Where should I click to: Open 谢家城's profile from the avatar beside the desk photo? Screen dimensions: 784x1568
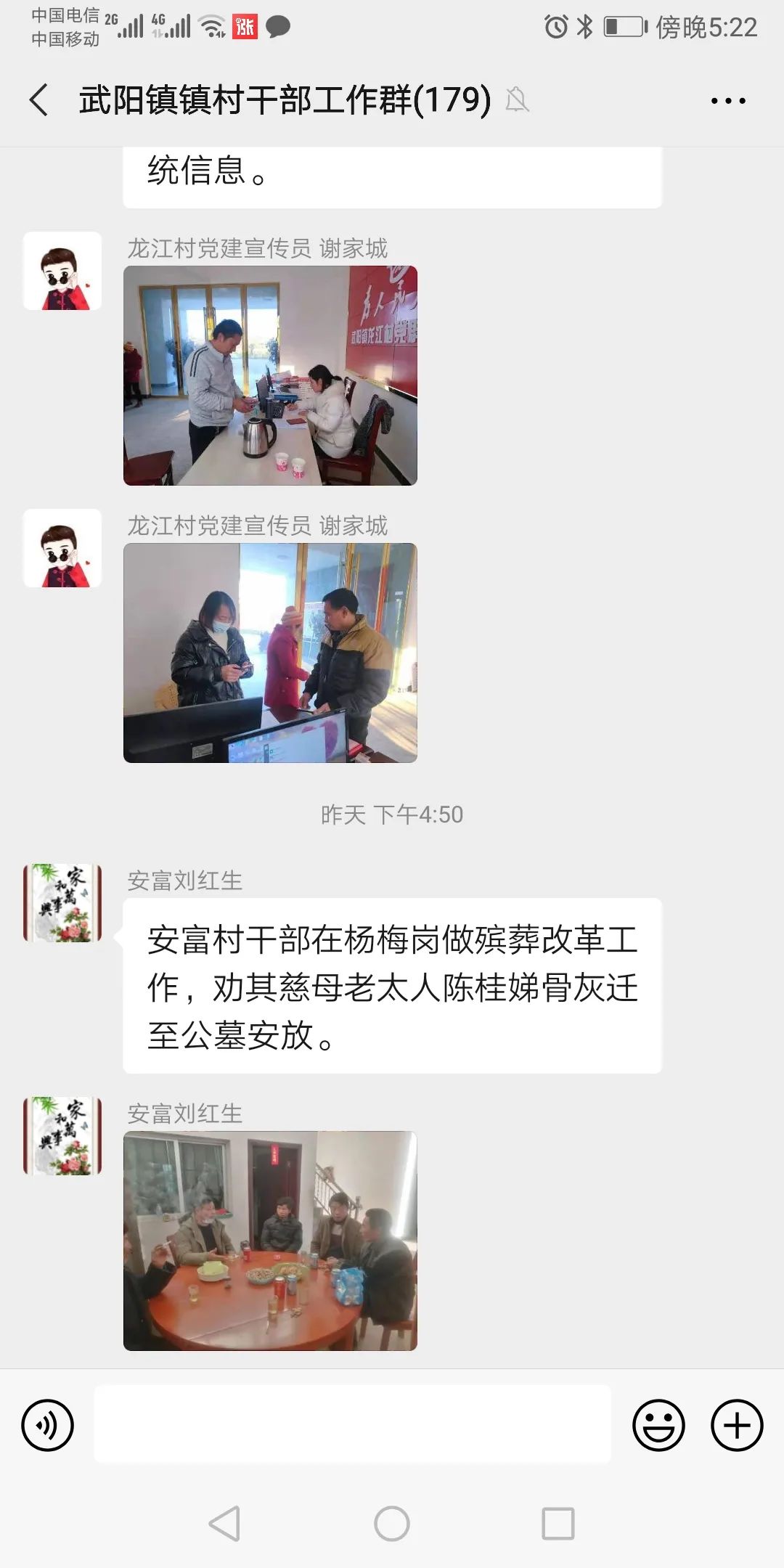(62, 271)
